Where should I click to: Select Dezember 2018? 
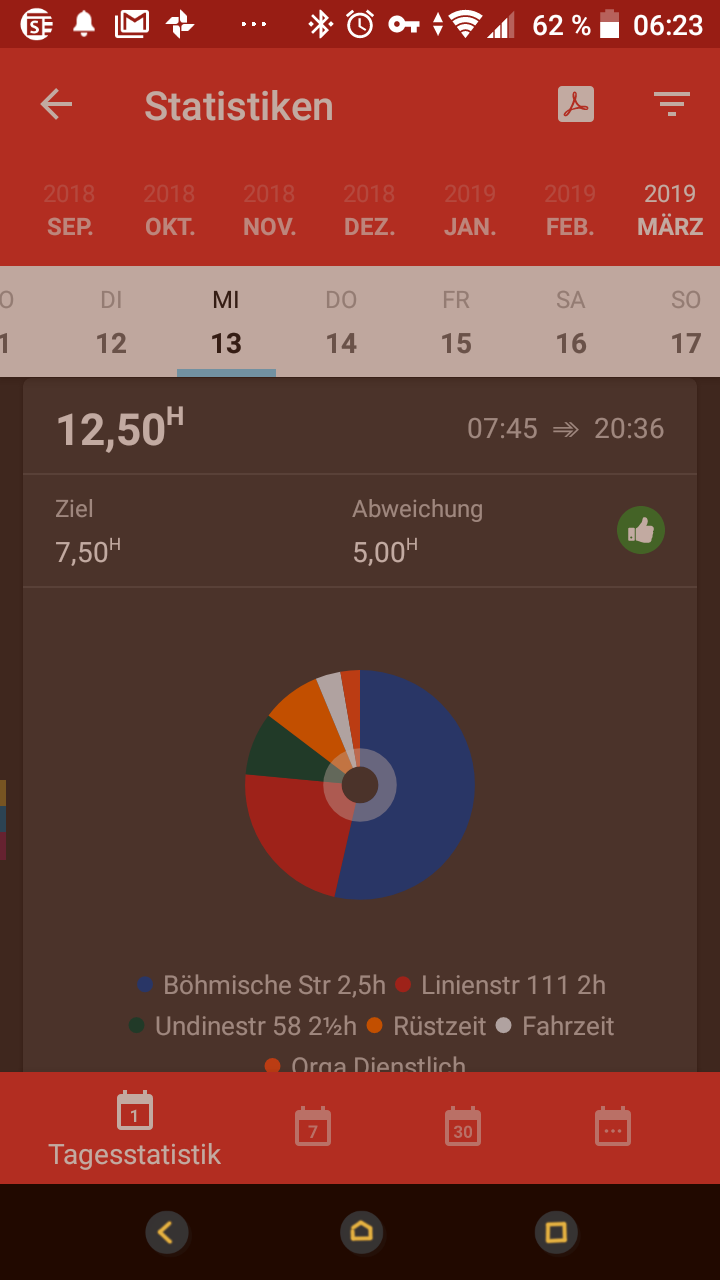[370, 210]
